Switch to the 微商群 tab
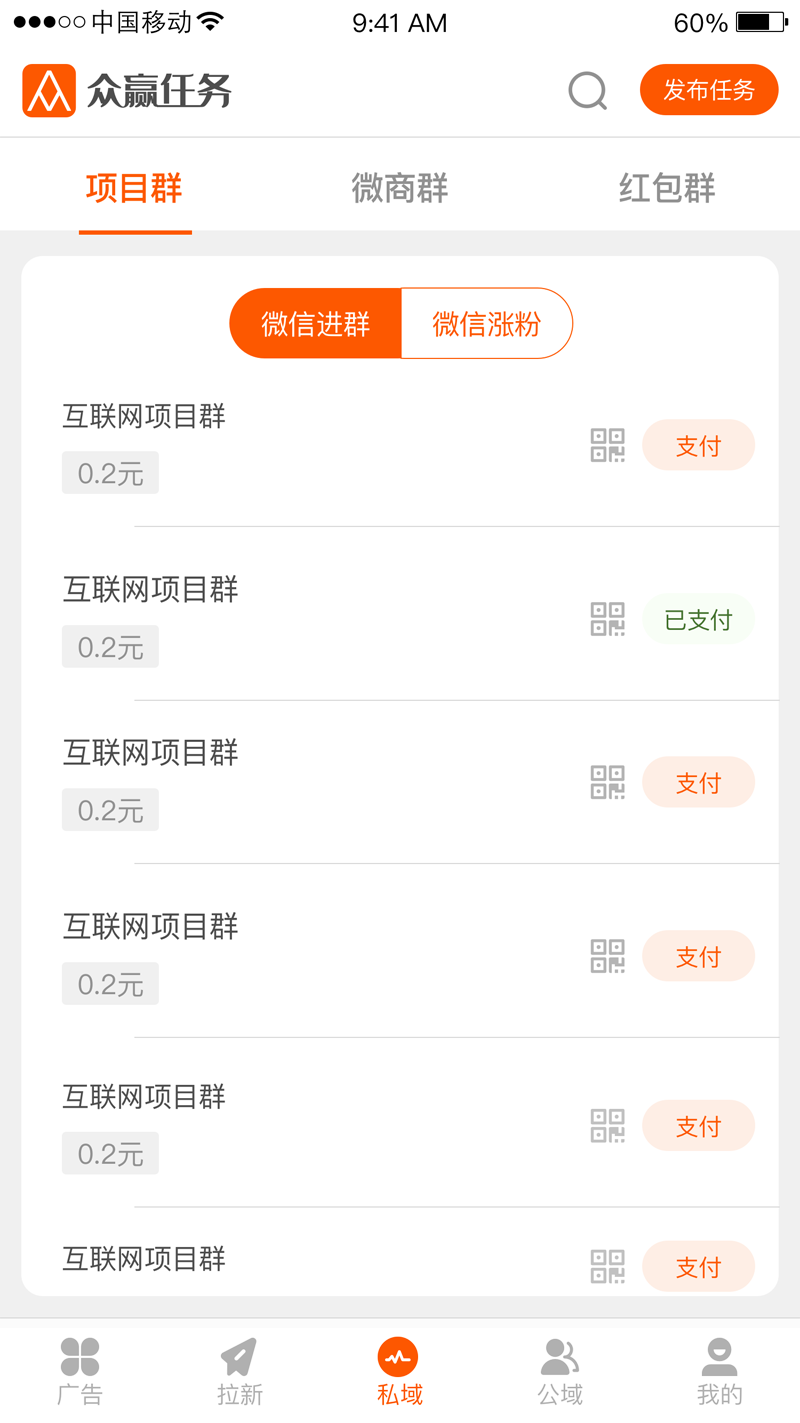Screen dimensions: 800x1423 [x=400, y=188]
